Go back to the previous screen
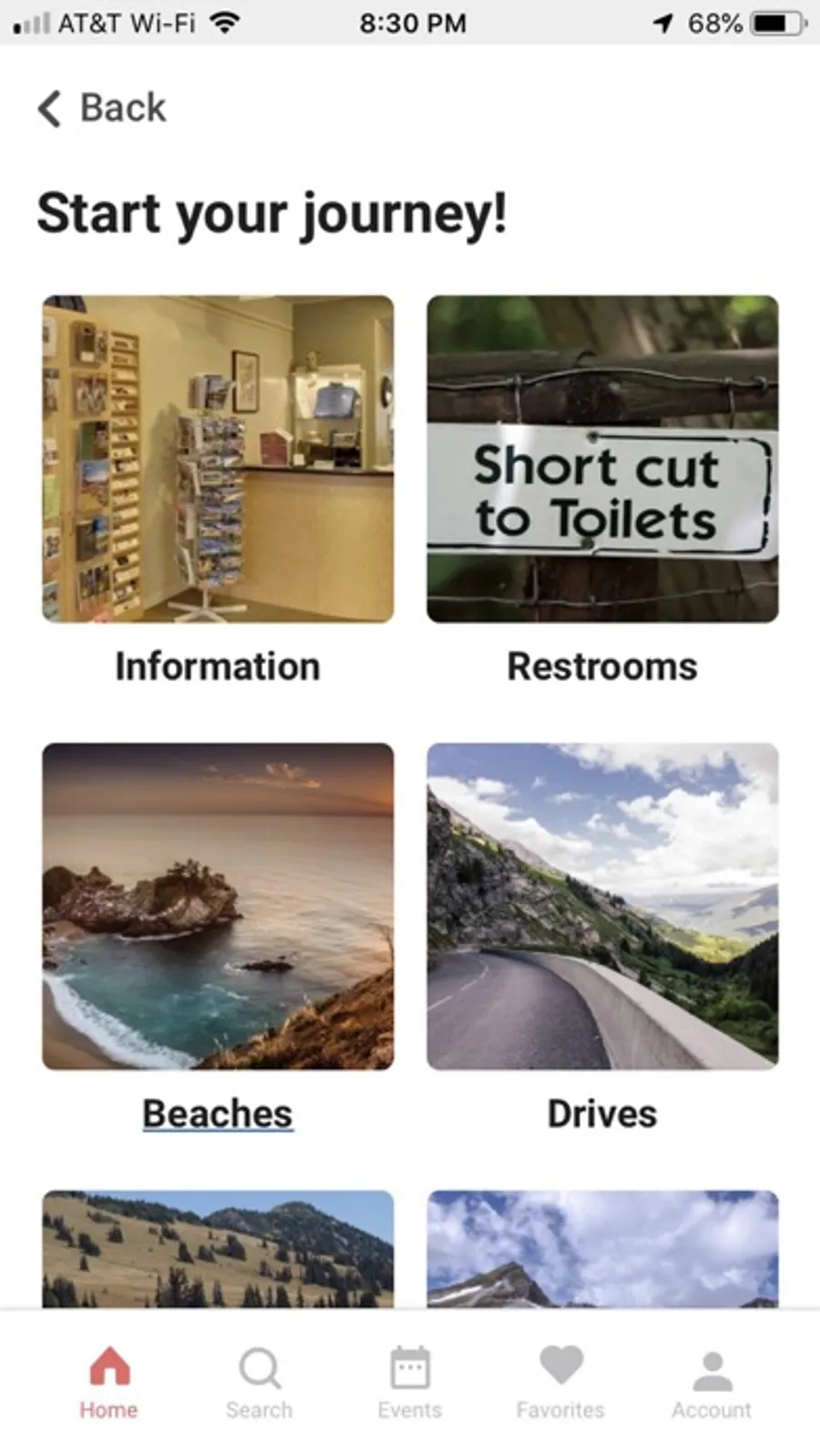Image resolution: width=820 pixels, height=1456 pixels. [102, 108]
